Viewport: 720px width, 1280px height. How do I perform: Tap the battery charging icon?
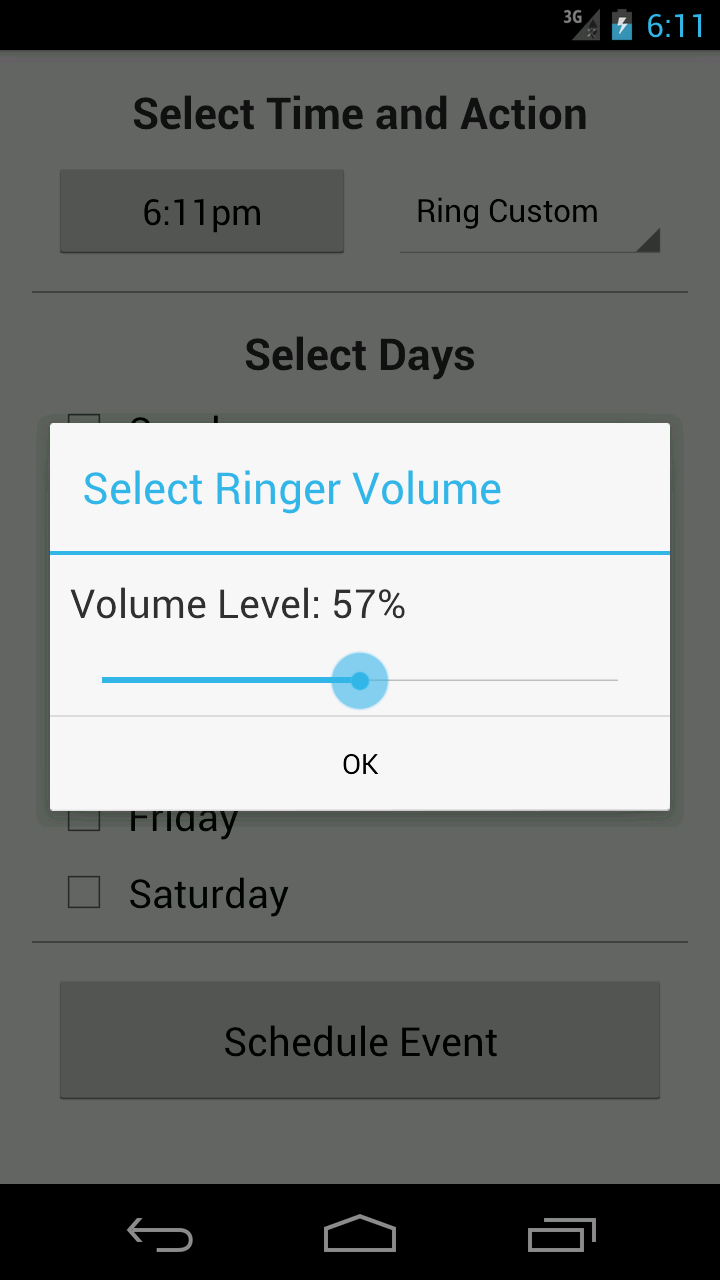623,25
